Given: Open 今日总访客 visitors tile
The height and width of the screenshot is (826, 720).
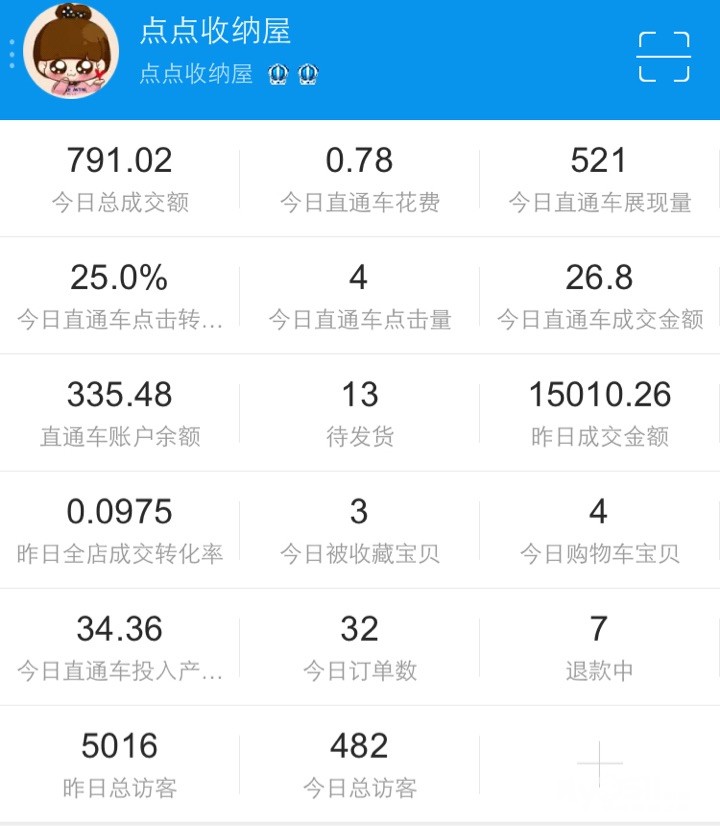Looking at the screenshot, I should (x=359, y=764).
